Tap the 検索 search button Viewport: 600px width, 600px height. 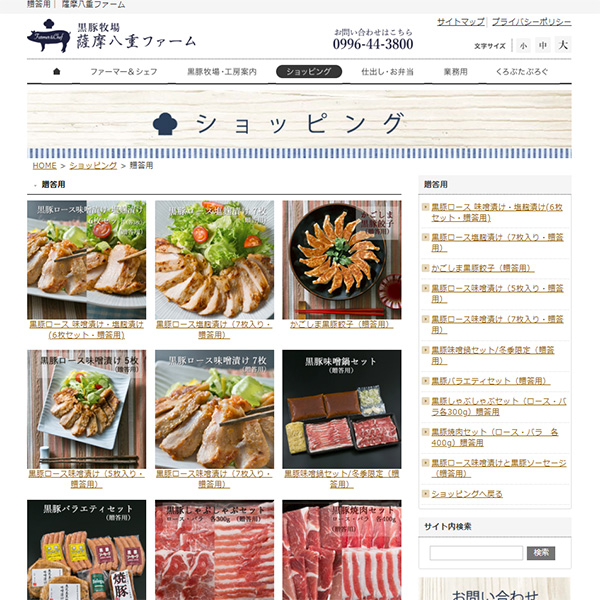(540, 553)
